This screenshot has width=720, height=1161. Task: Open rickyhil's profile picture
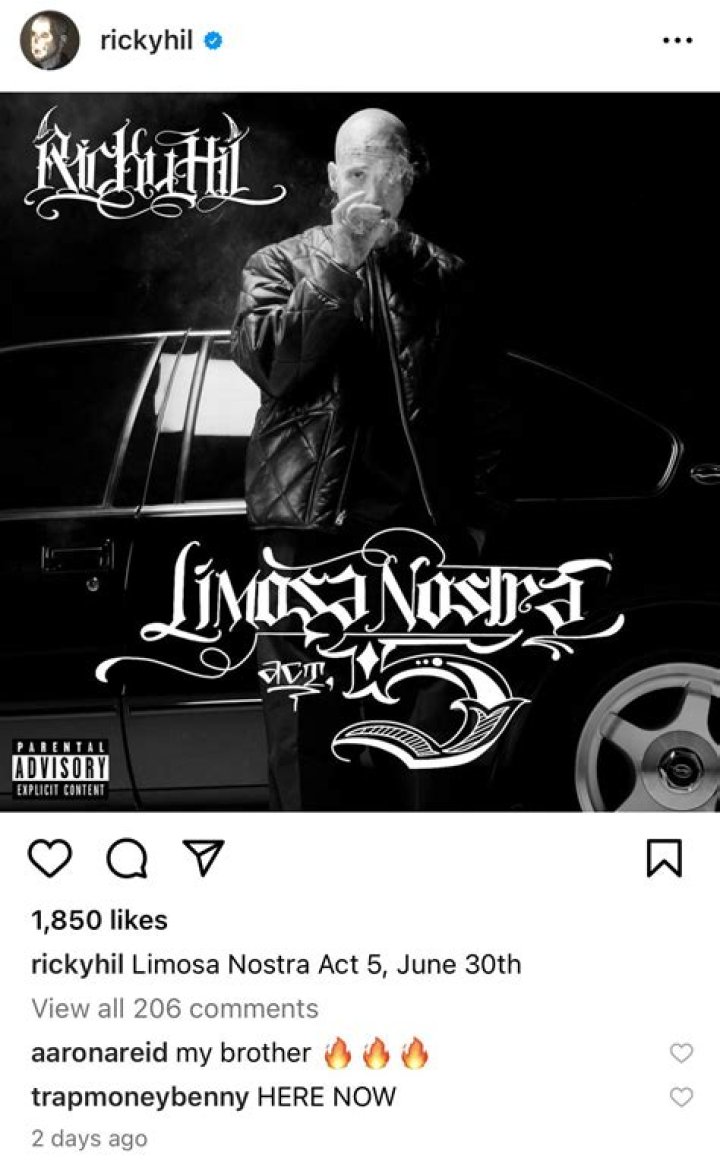pos(49,40)
